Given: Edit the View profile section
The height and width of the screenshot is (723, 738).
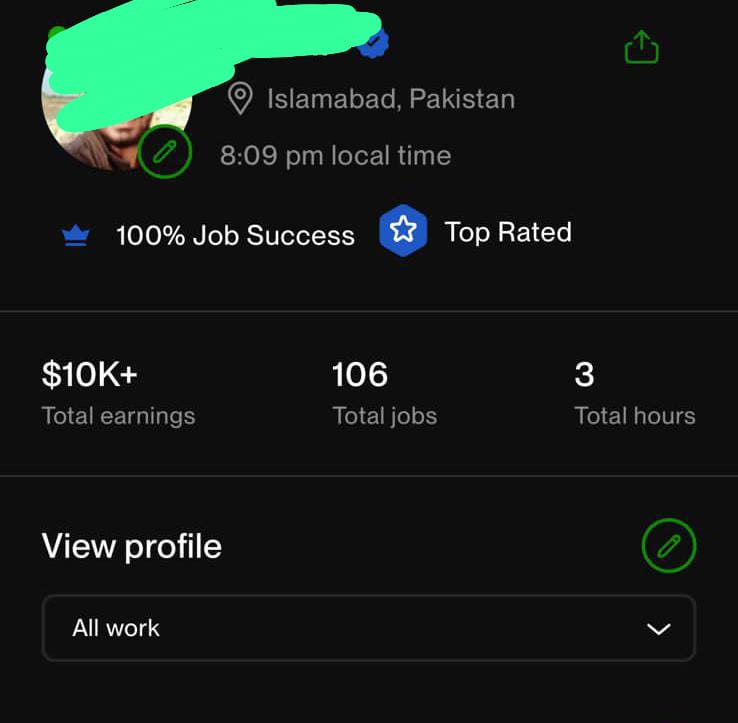Looking at the screenshot, I should tap(668, 546).
